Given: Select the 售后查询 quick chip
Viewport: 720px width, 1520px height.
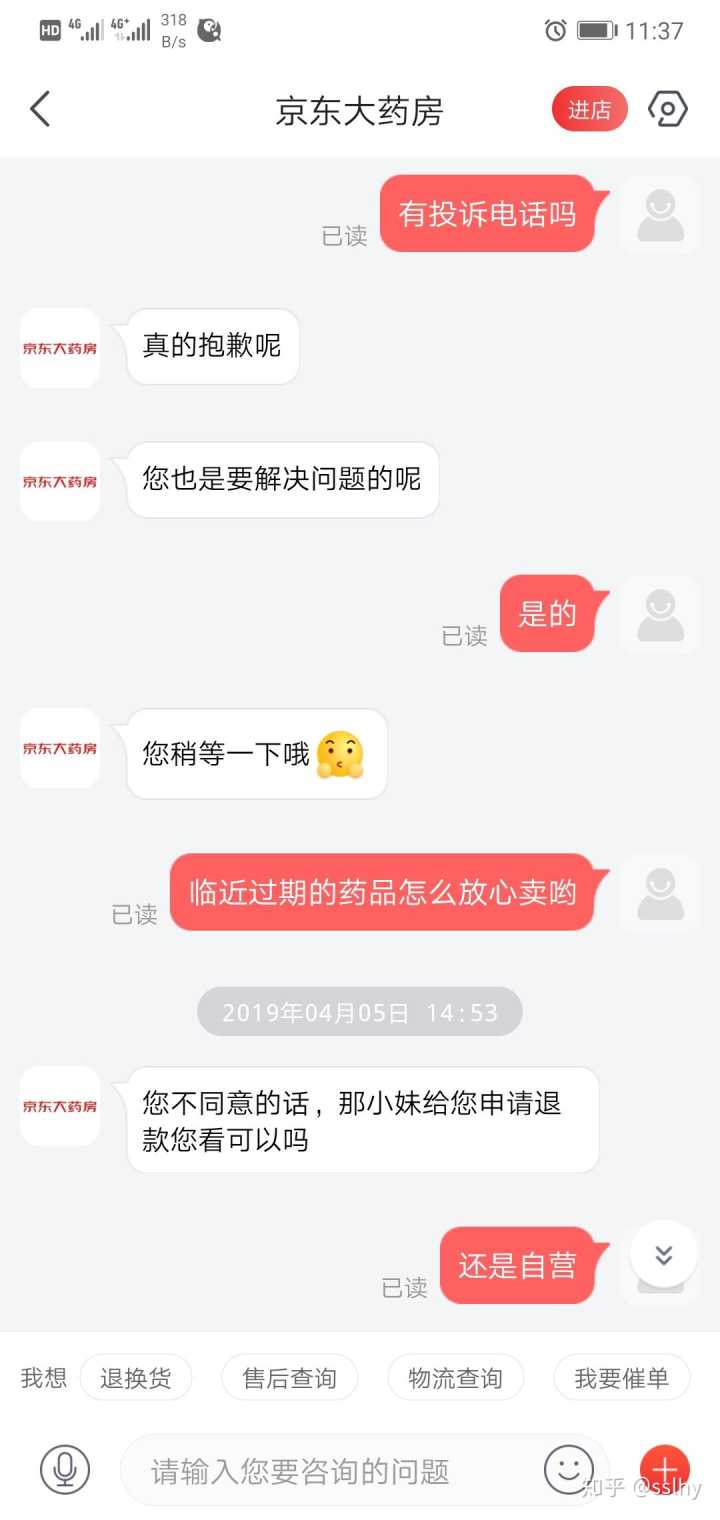Looking at the screenshot, I should [x=289, y=1378].
